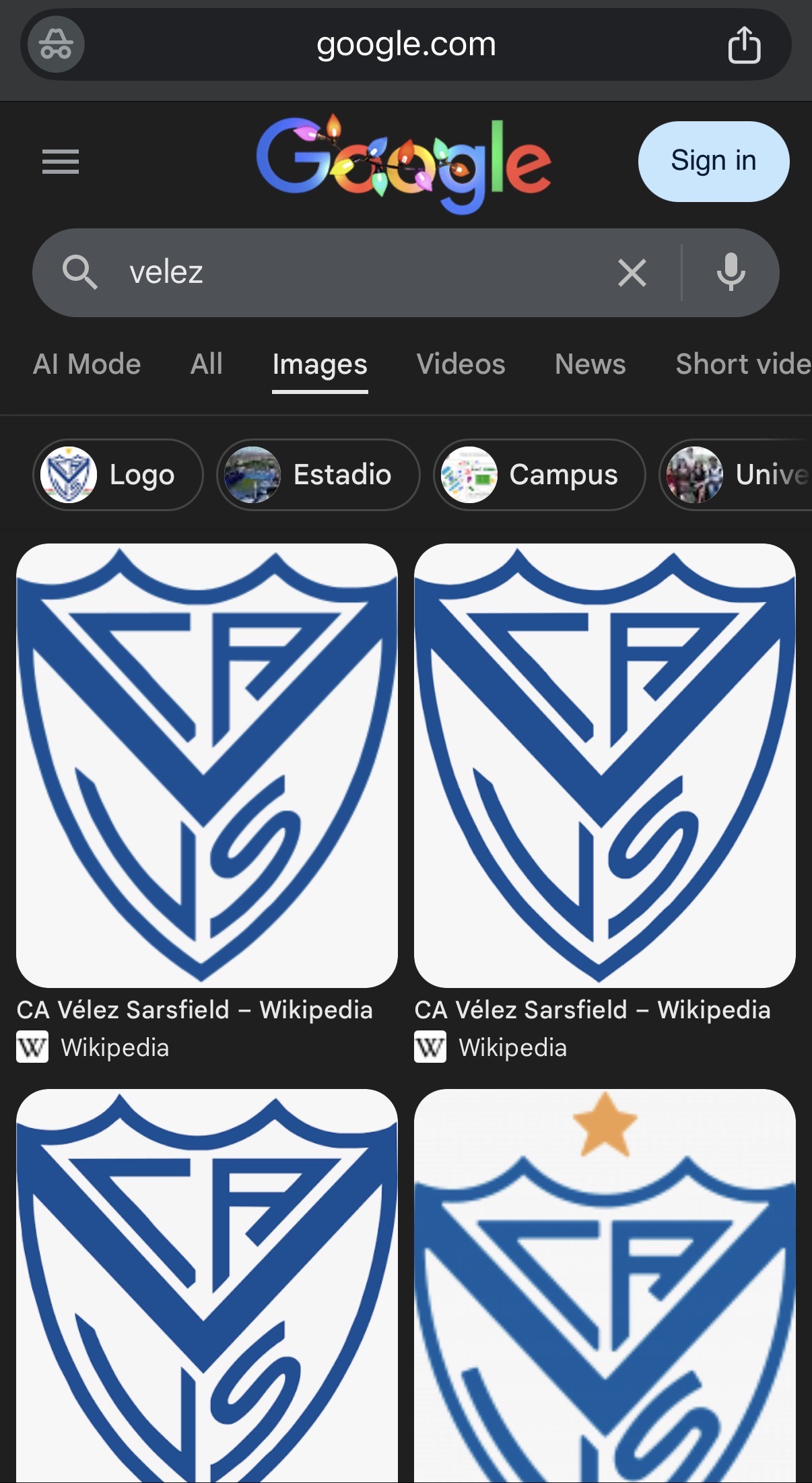
Task: Open the Short videos tab
Action: pos(743,364)
